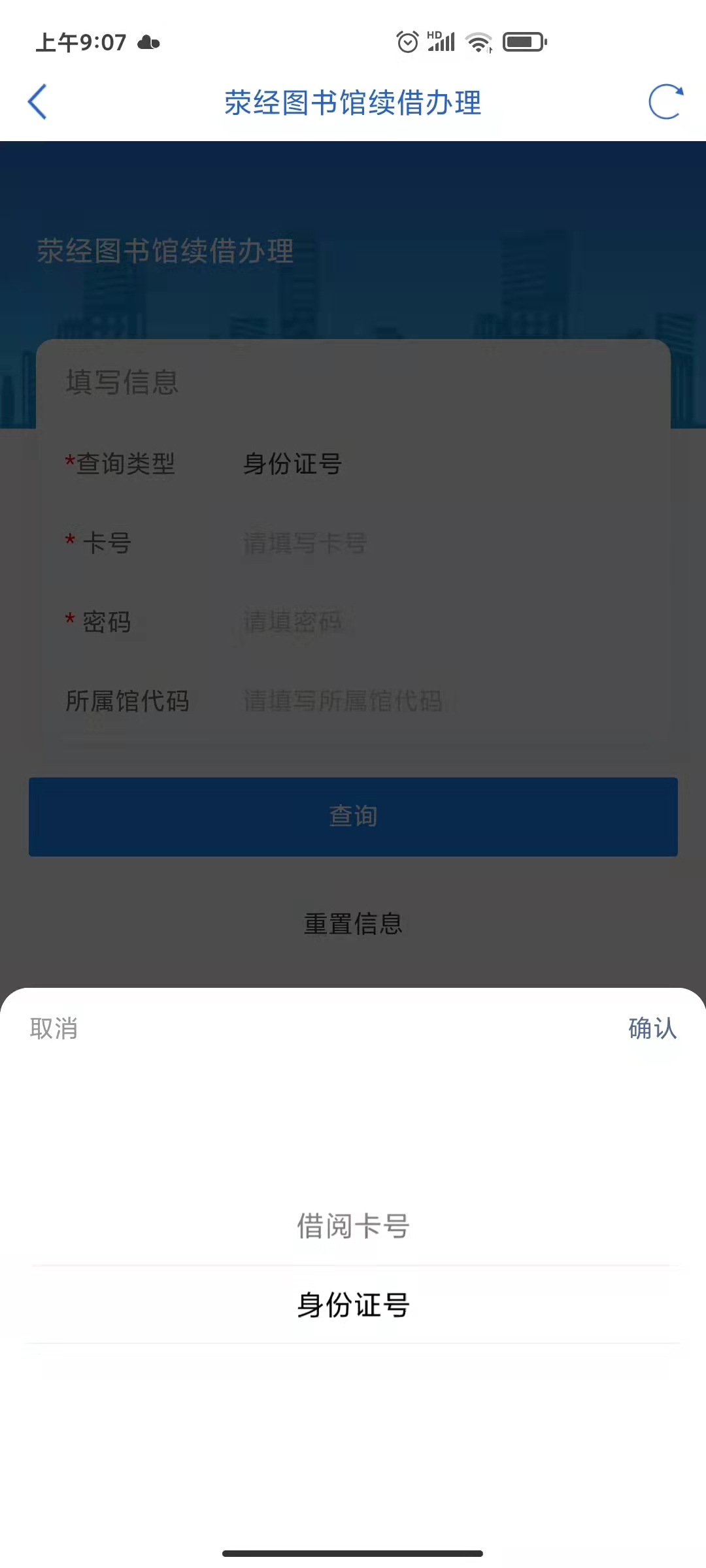Tap the page title 荥经图书馆续借办理
The image size is (706, 1568).
coord(353,103)
